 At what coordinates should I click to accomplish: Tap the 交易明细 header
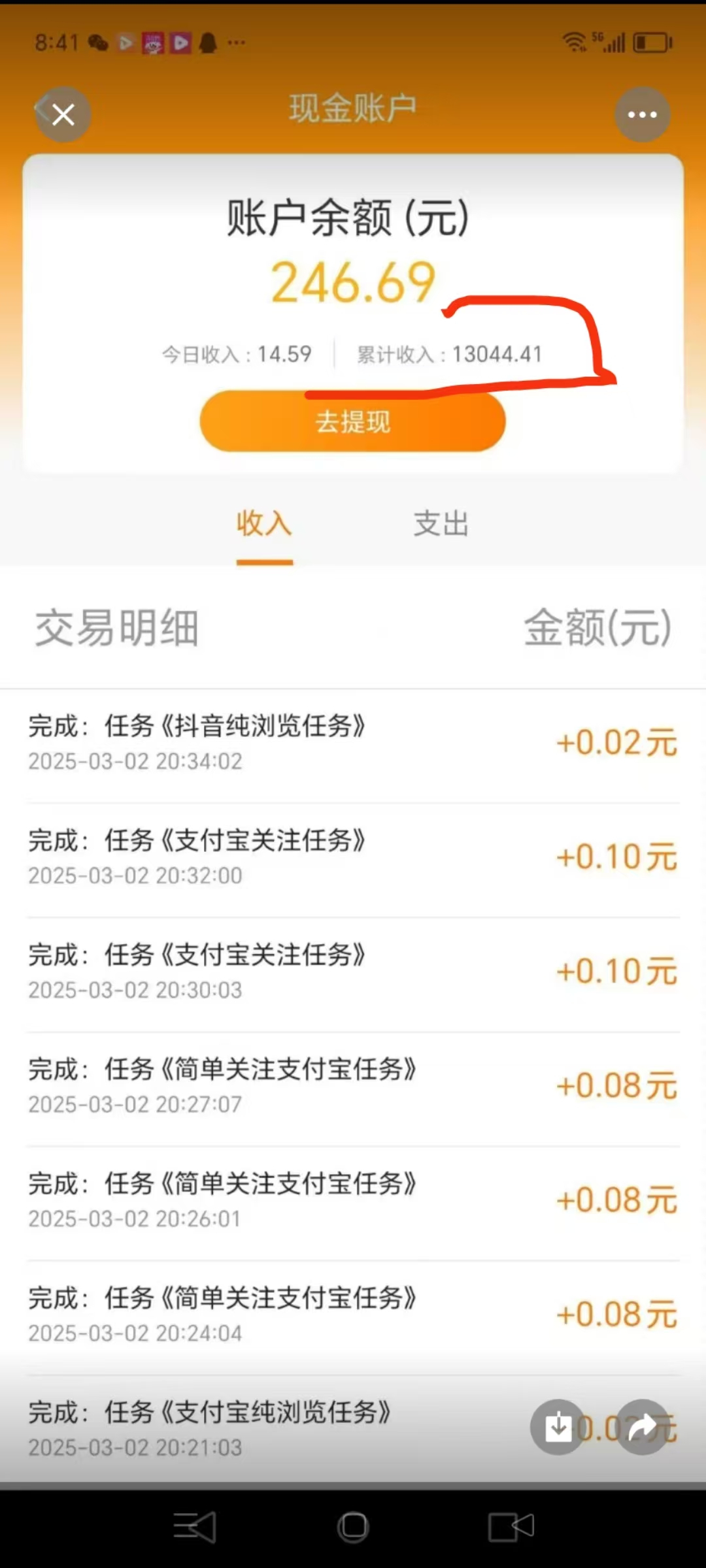click(115, 629)
